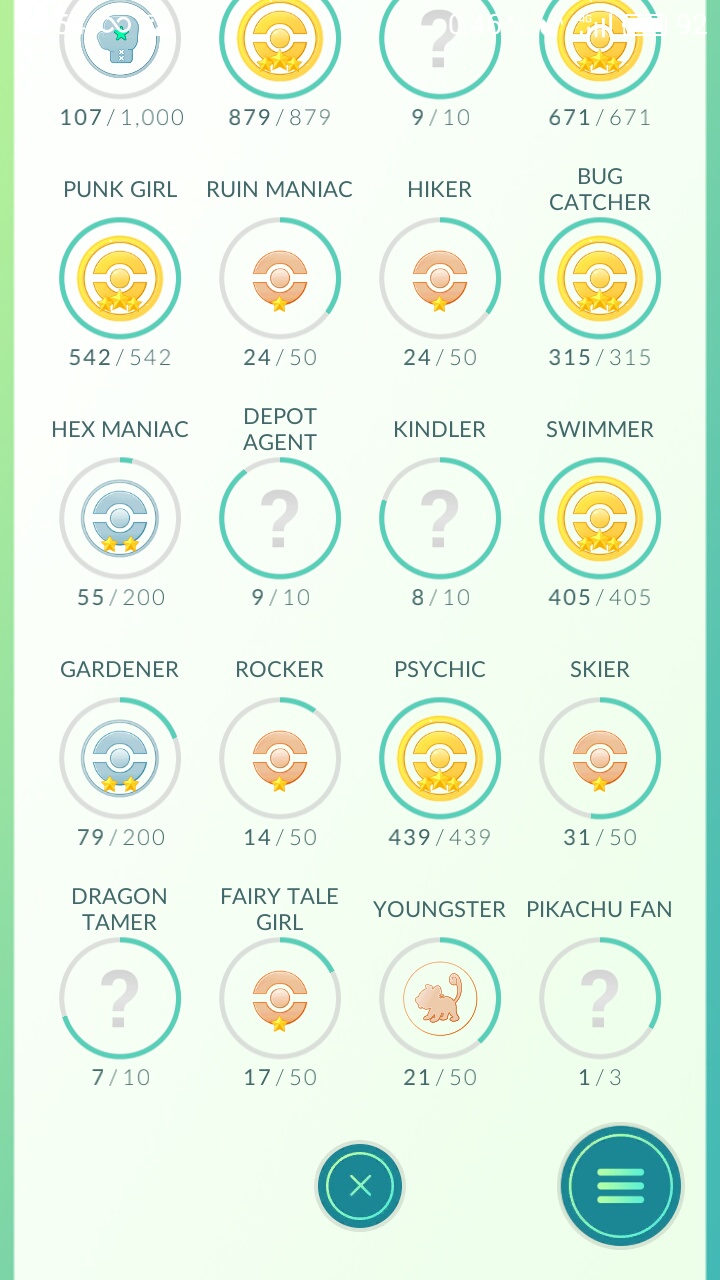Open the Skier medal
The height and width of the screenshot is (1280, 720).
click(x=600, y=758)
